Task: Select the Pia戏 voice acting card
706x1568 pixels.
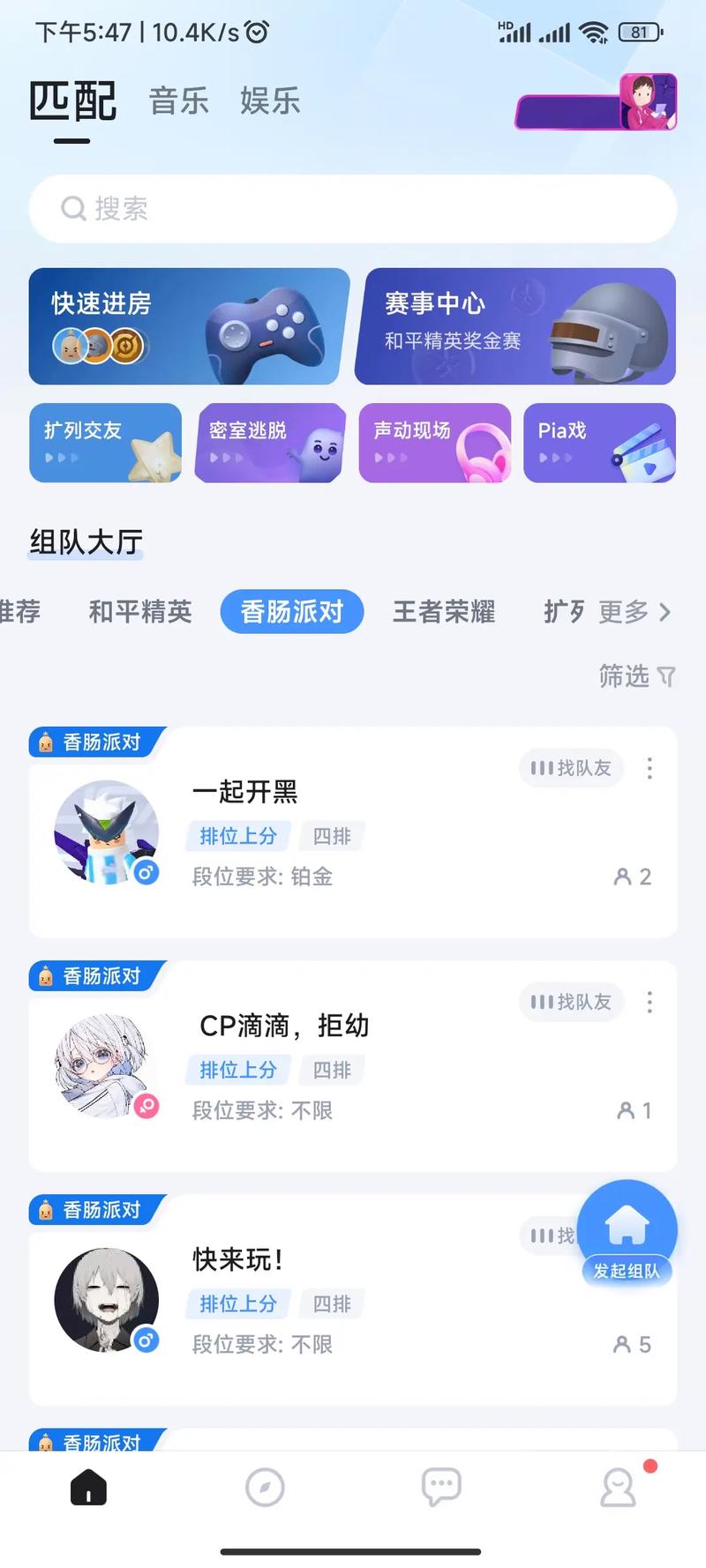Action: [x=599, y=443]
